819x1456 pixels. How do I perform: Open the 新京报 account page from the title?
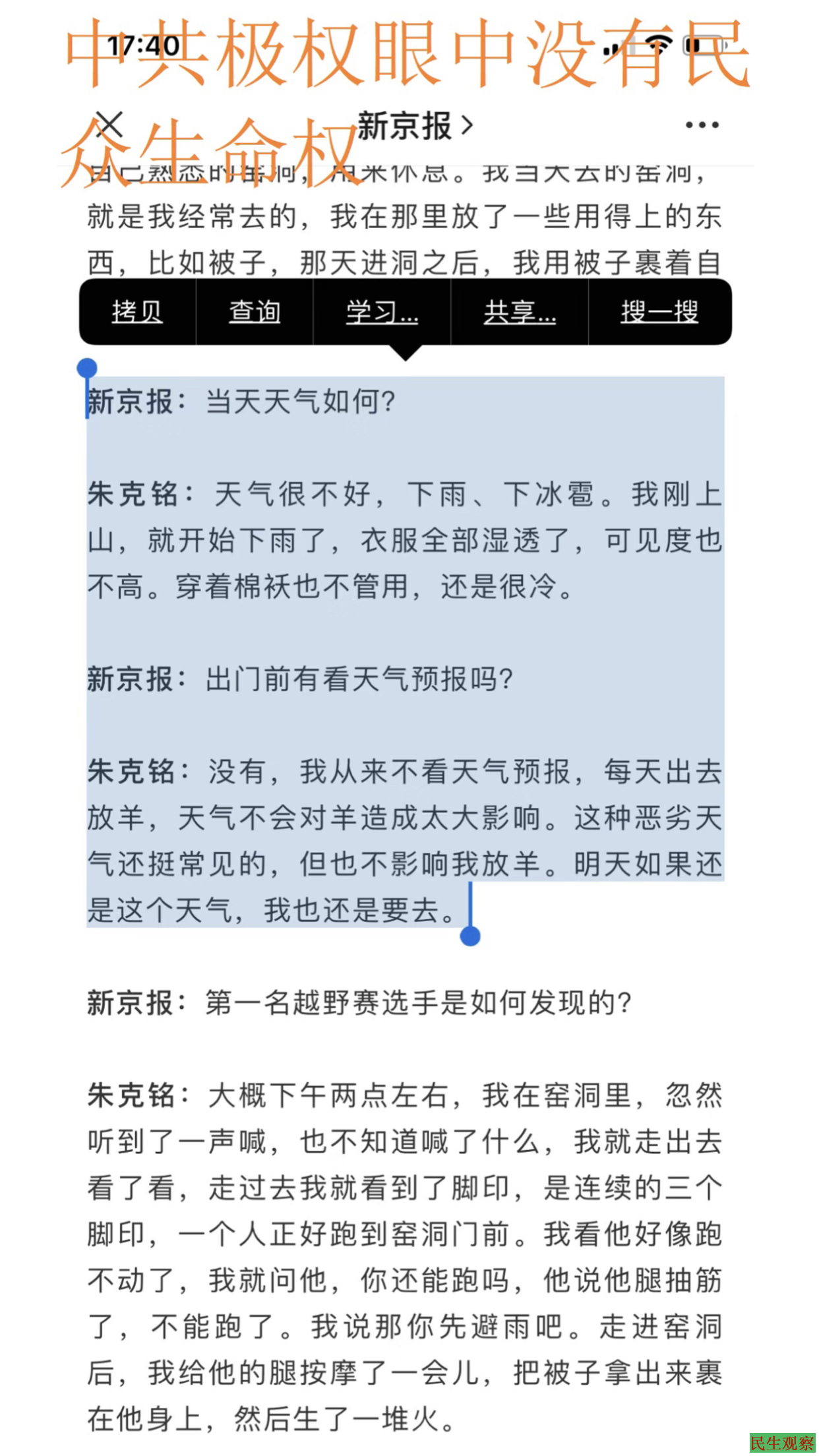pyautogui.click(x=415, y=125)
